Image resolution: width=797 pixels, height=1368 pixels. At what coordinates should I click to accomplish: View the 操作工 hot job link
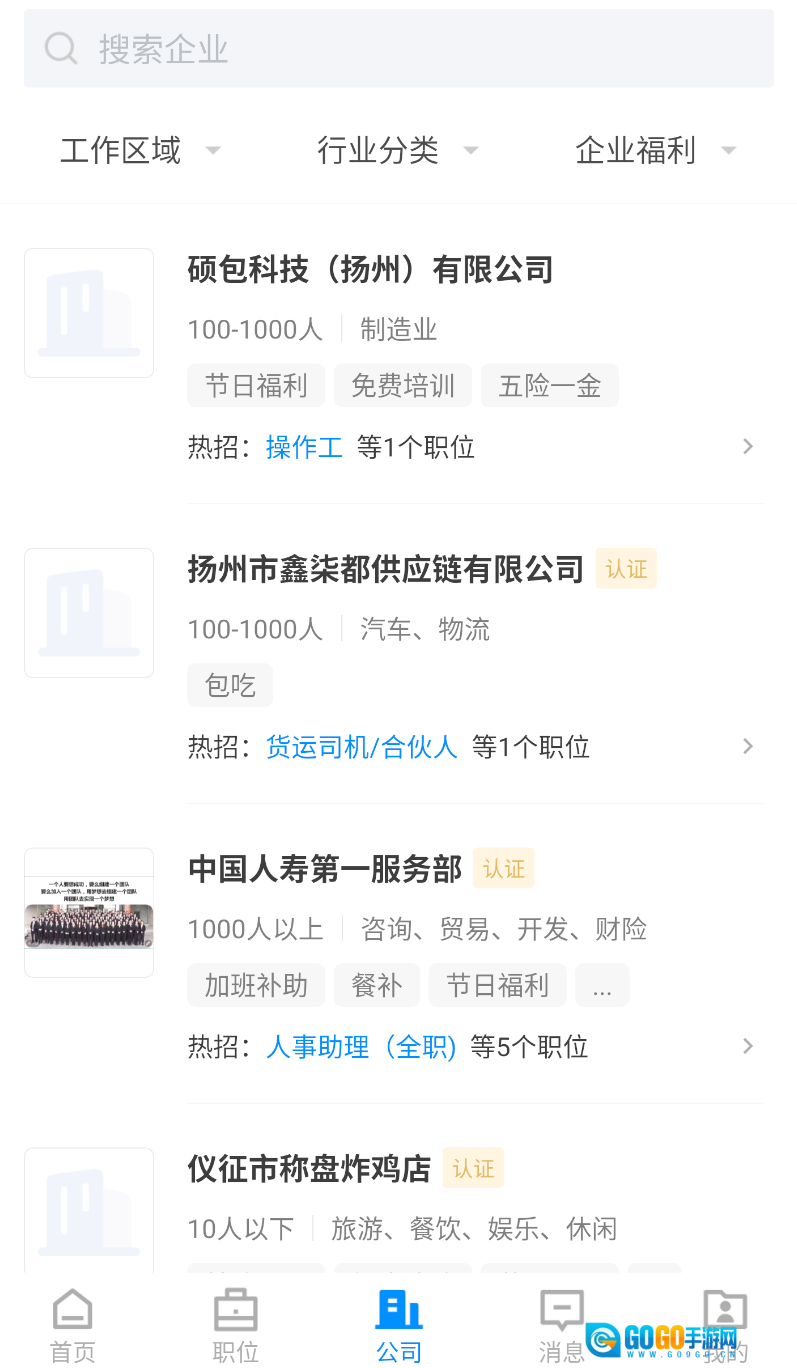304,447
